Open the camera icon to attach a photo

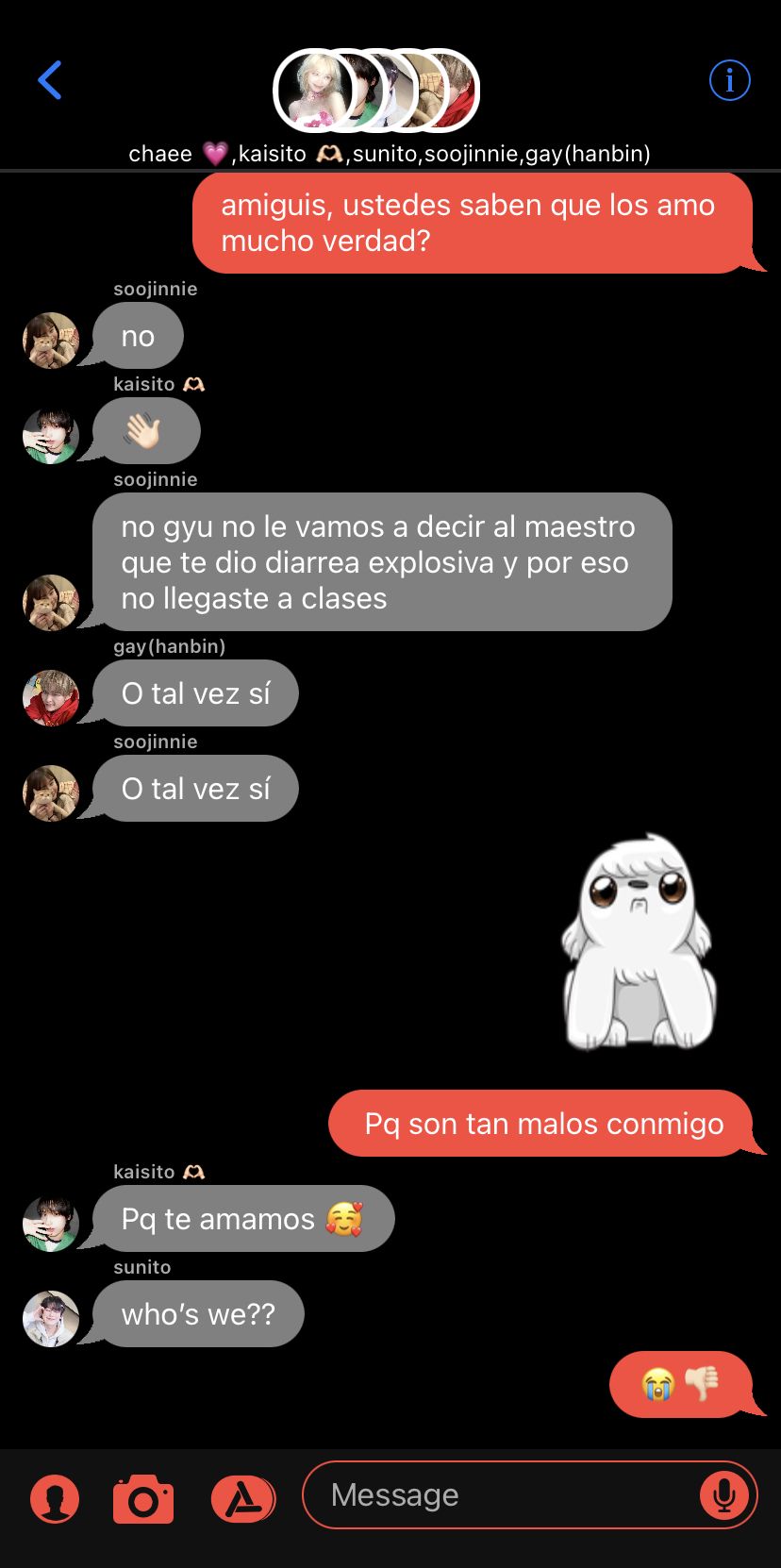143,1498
